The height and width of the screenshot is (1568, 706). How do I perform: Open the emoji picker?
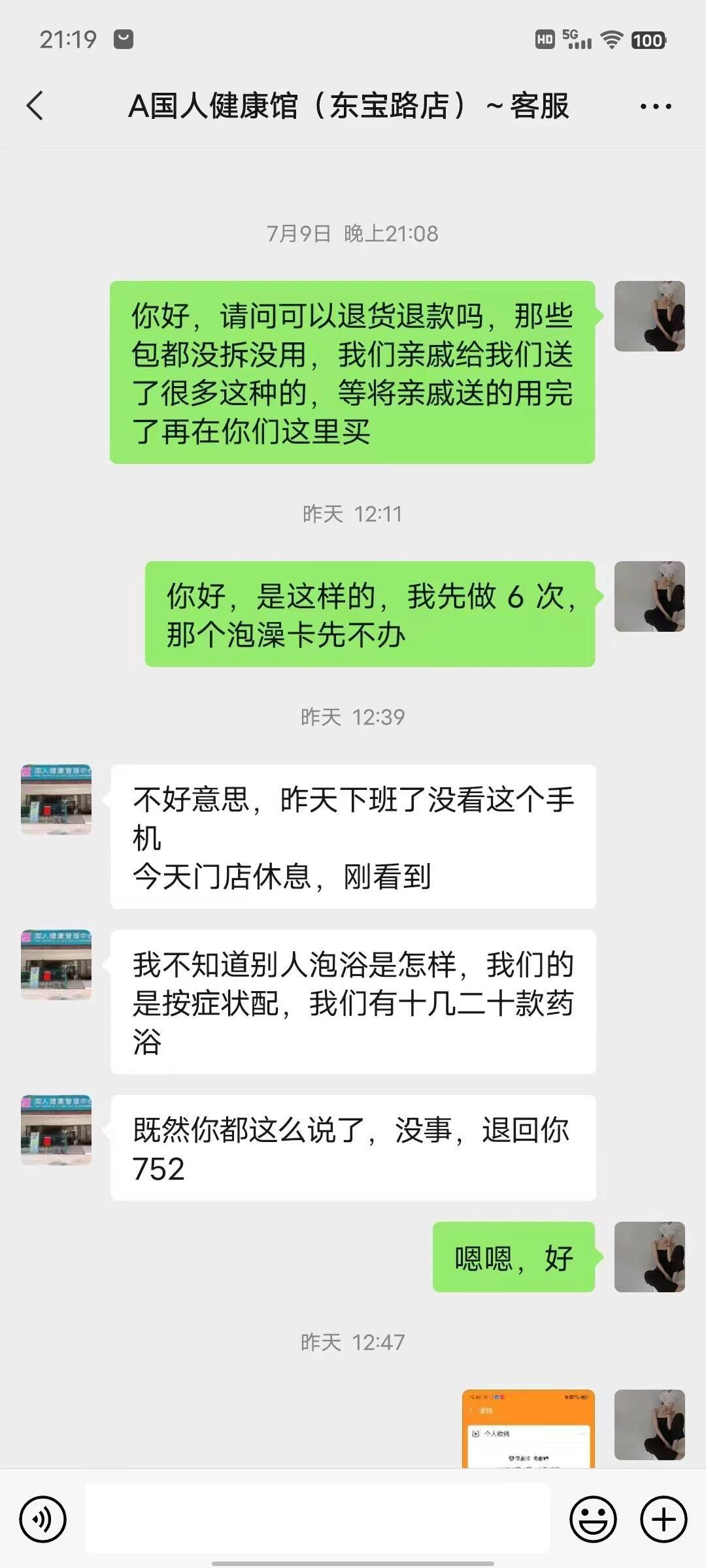[593, 1519]
